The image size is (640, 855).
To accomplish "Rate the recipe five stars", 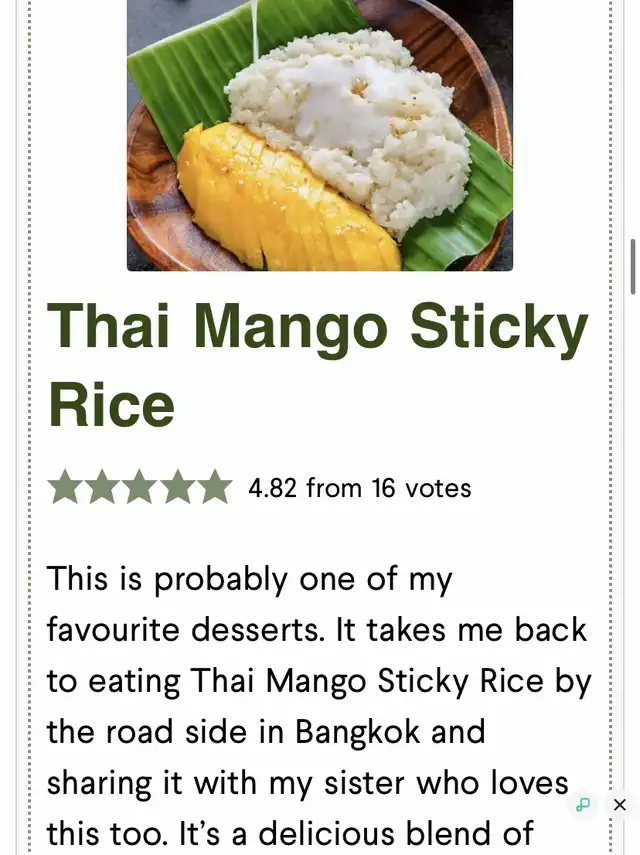I will tap(214, 487).
